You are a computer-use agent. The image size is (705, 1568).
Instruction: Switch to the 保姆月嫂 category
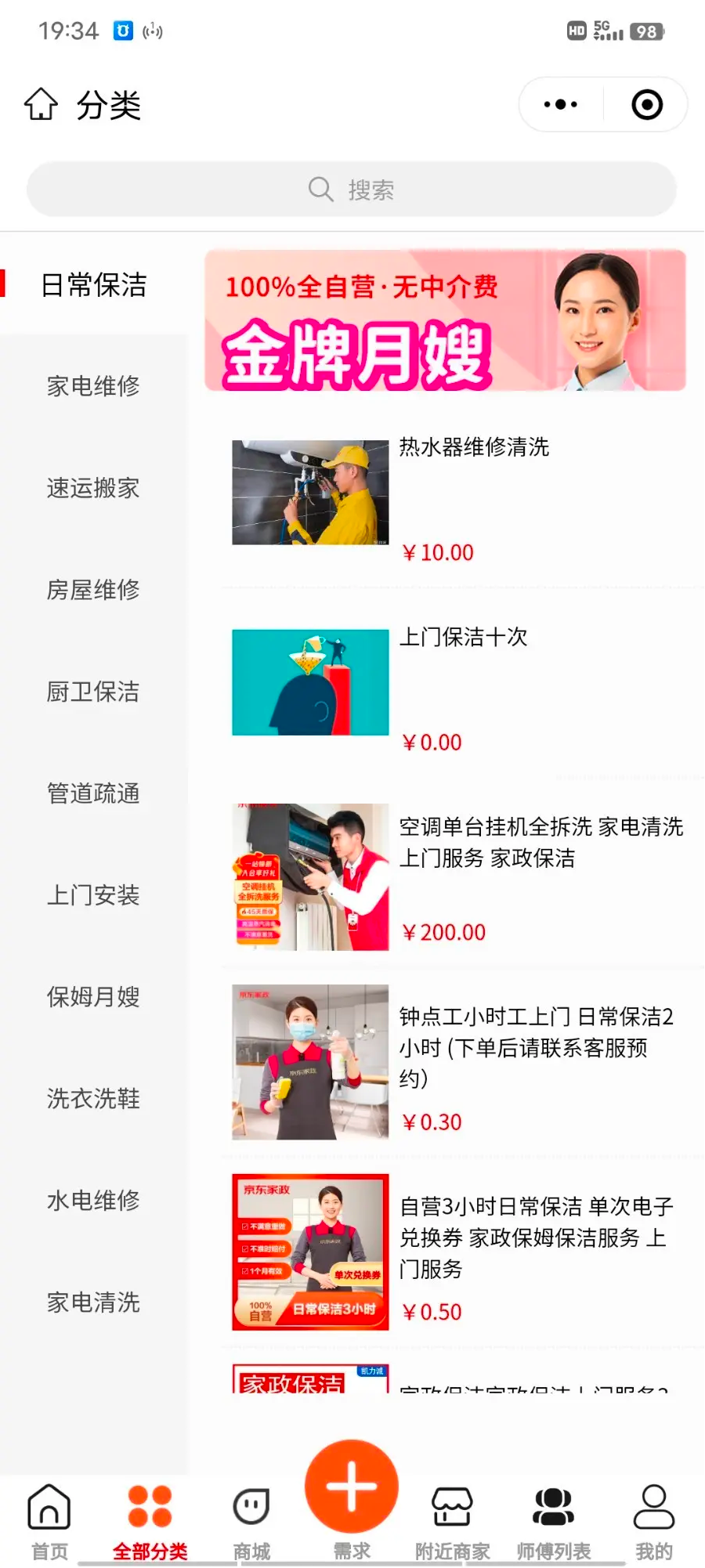93,997
